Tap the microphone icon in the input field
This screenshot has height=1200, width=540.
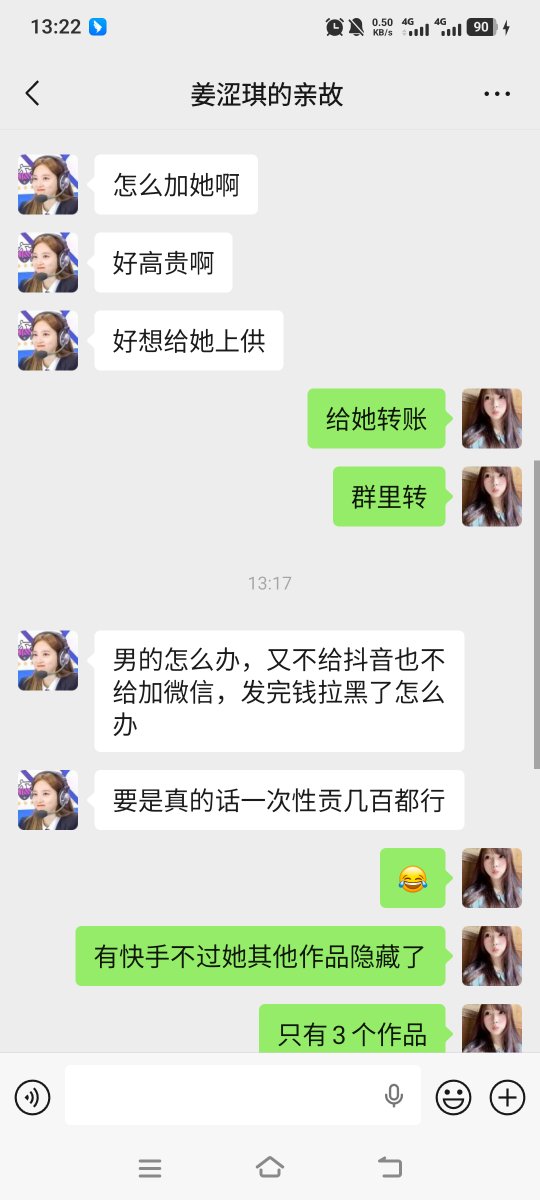(x=394, y=1096)
